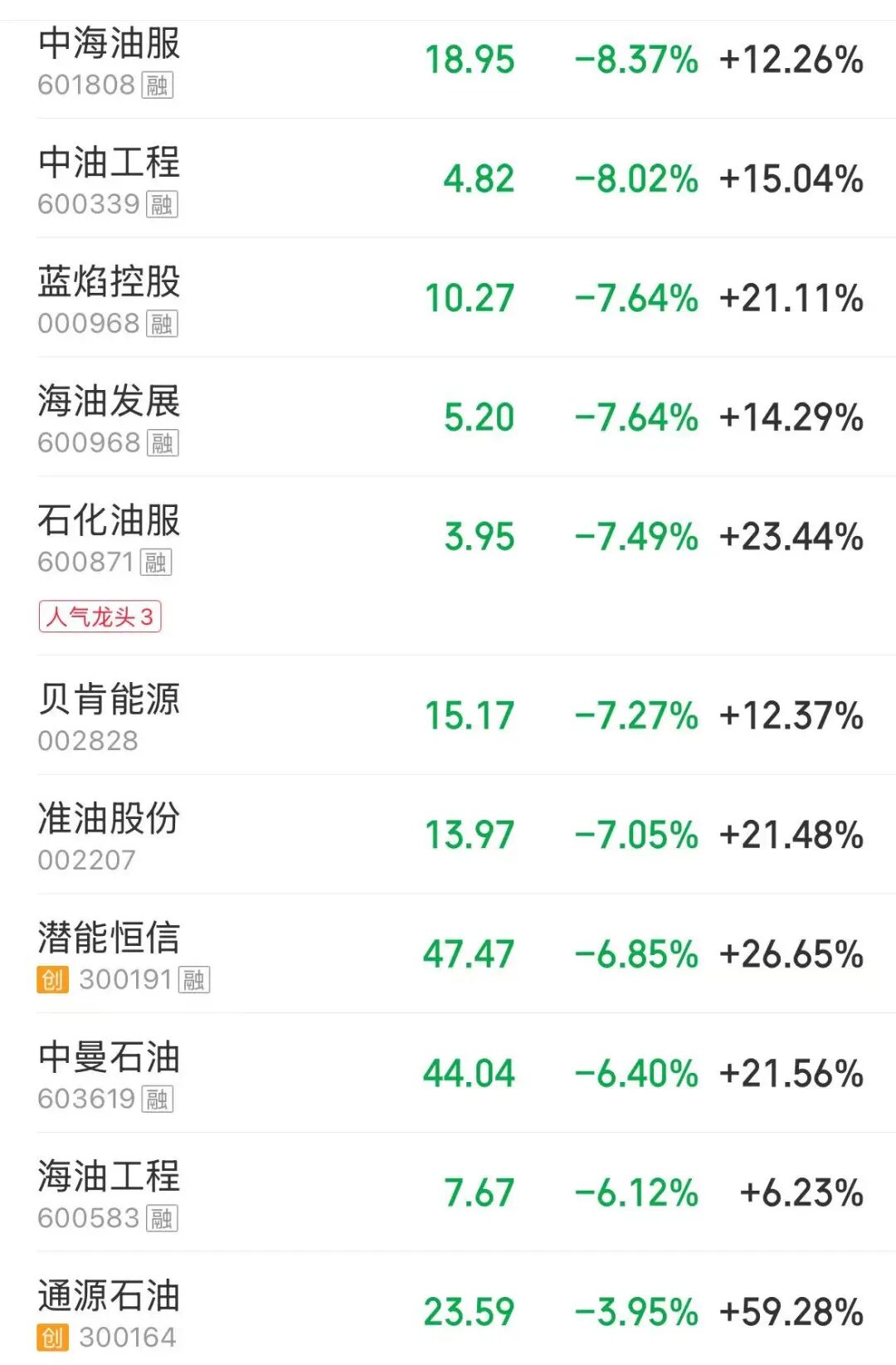Open 石化油服 stock details
This screenshot has width=896, height=1365.
109,521
